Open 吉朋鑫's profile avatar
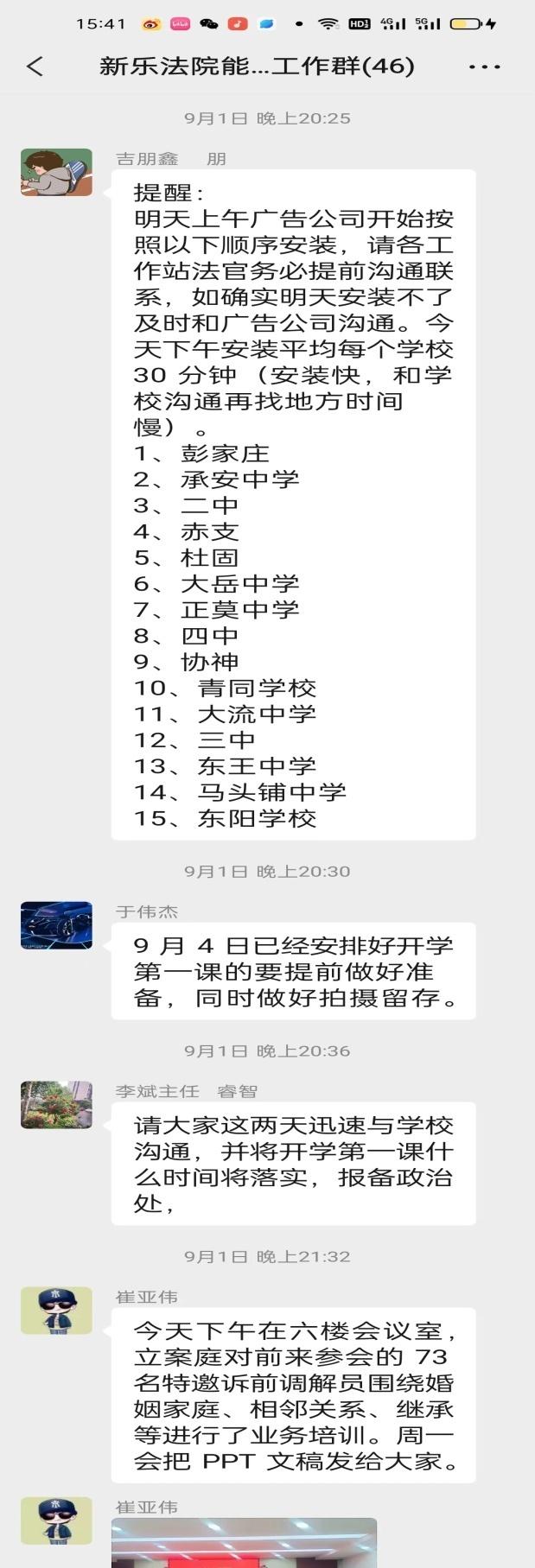The width and height of the screenshot is (535, 1568). (x=56, y=173)
